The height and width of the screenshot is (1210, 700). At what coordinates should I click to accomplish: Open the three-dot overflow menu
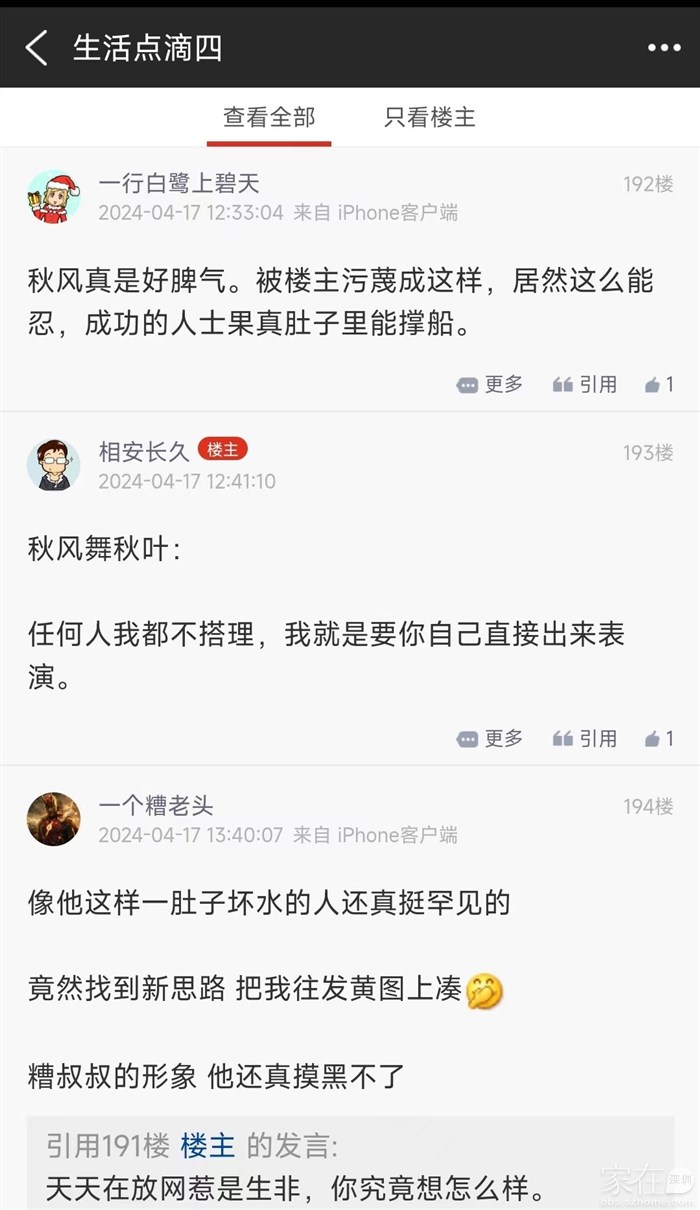click(x=663, y=48)
